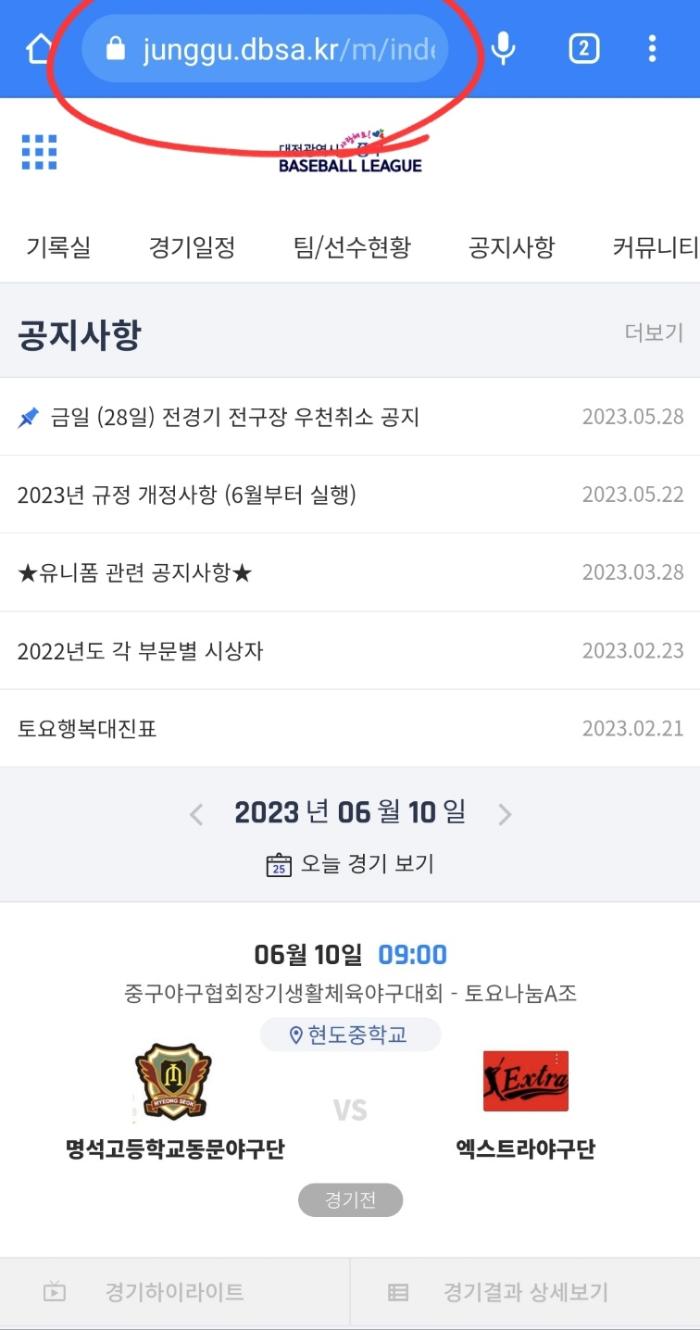Open the browser overflow menu
Screen dimensions: 700x1330
[x=652, y=48]
